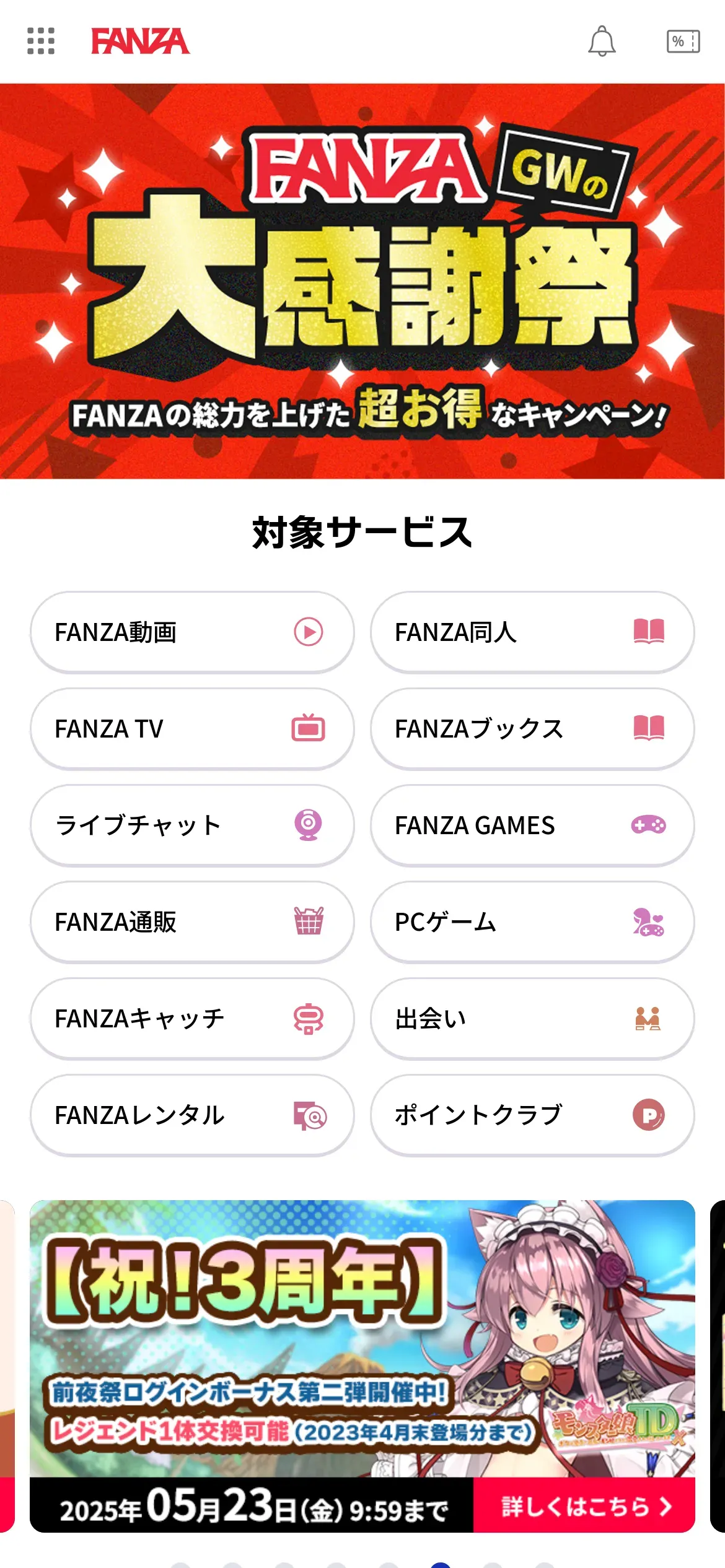Image resolution: width=725 pixels, height=1568 pixels.
Task: Tap 詳しくはこちら on the 3周年 banner
Action: point(584,1507)
